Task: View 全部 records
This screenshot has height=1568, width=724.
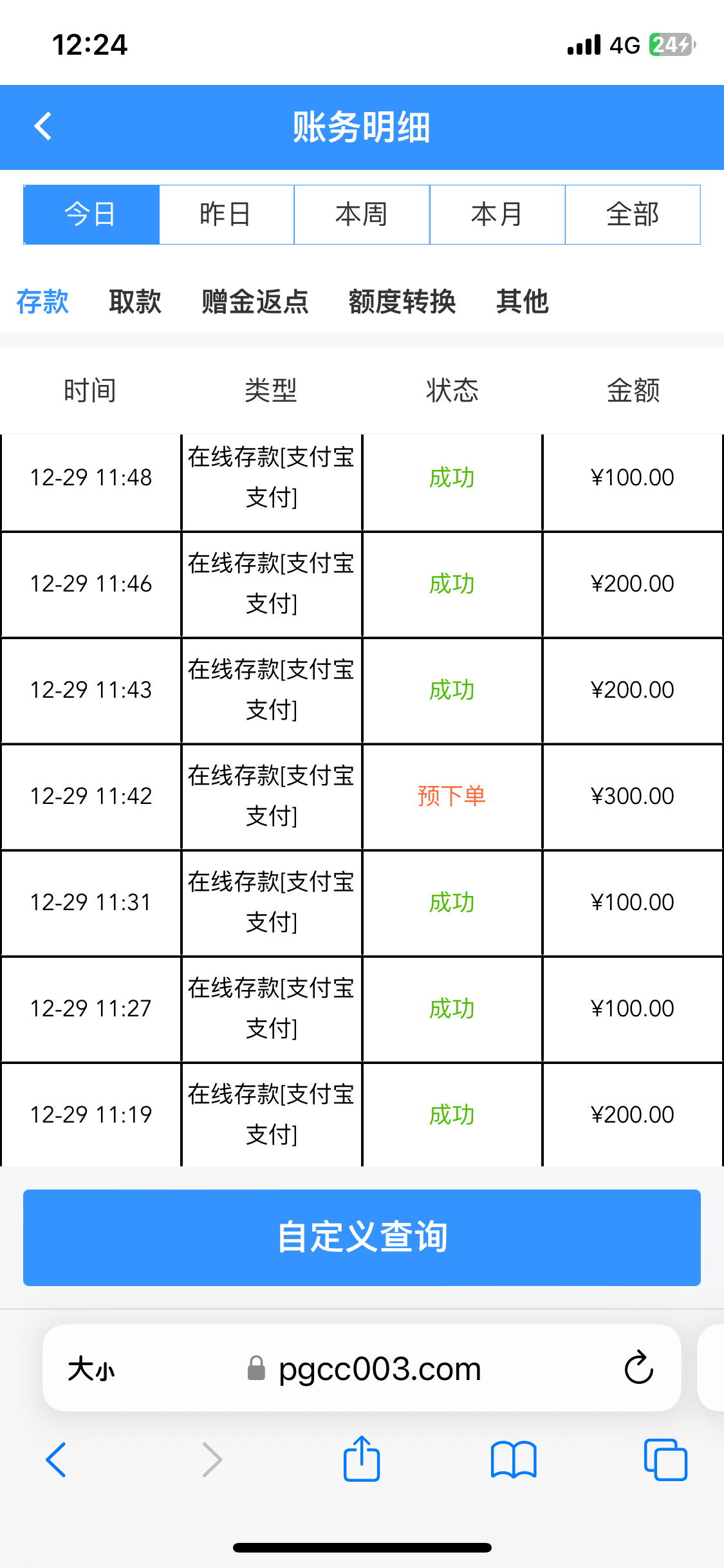Action: click(x=633, y=214)
